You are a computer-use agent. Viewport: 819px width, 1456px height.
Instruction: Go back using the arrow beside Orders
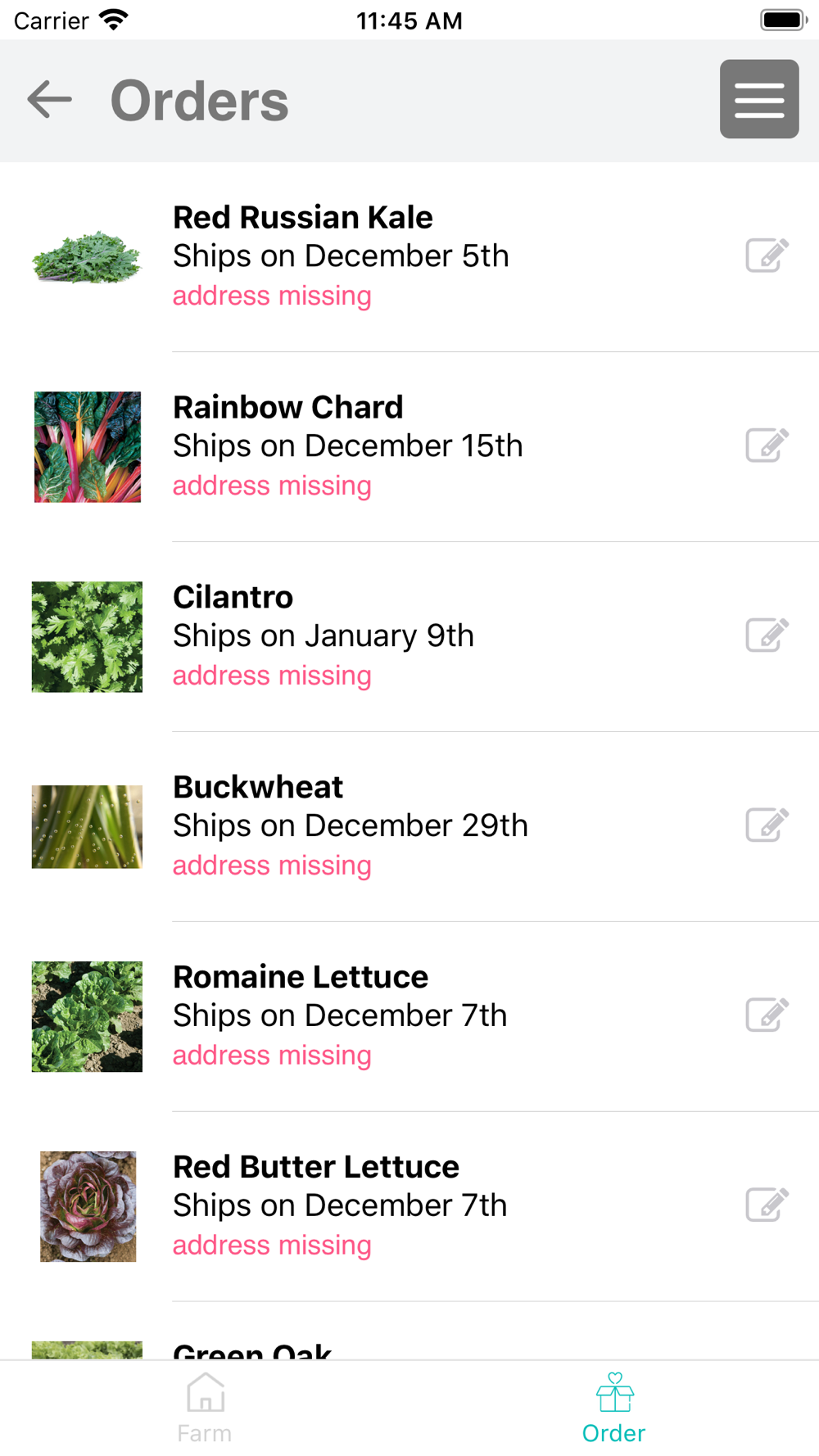(50, 100)
